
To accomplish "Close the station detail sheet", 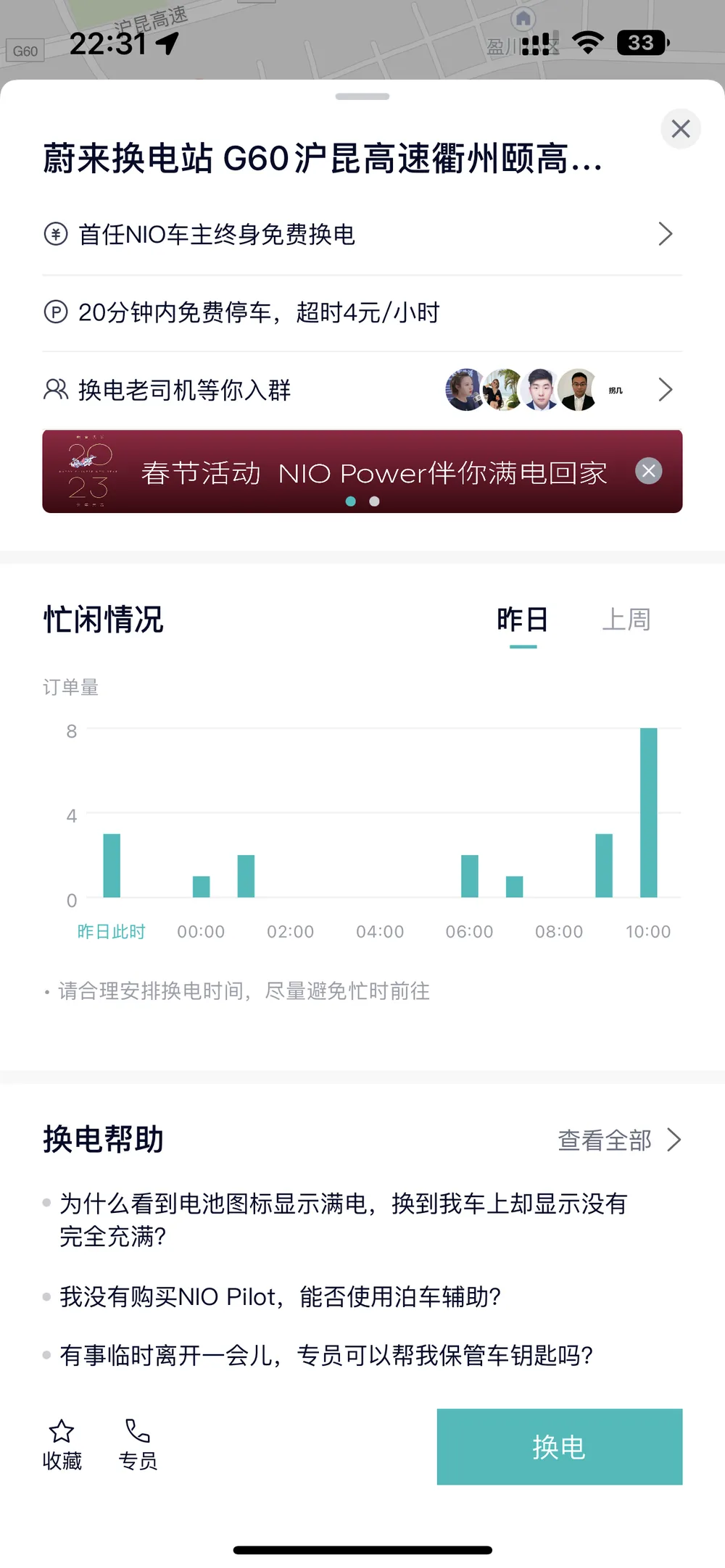I will tap(680, 129).
